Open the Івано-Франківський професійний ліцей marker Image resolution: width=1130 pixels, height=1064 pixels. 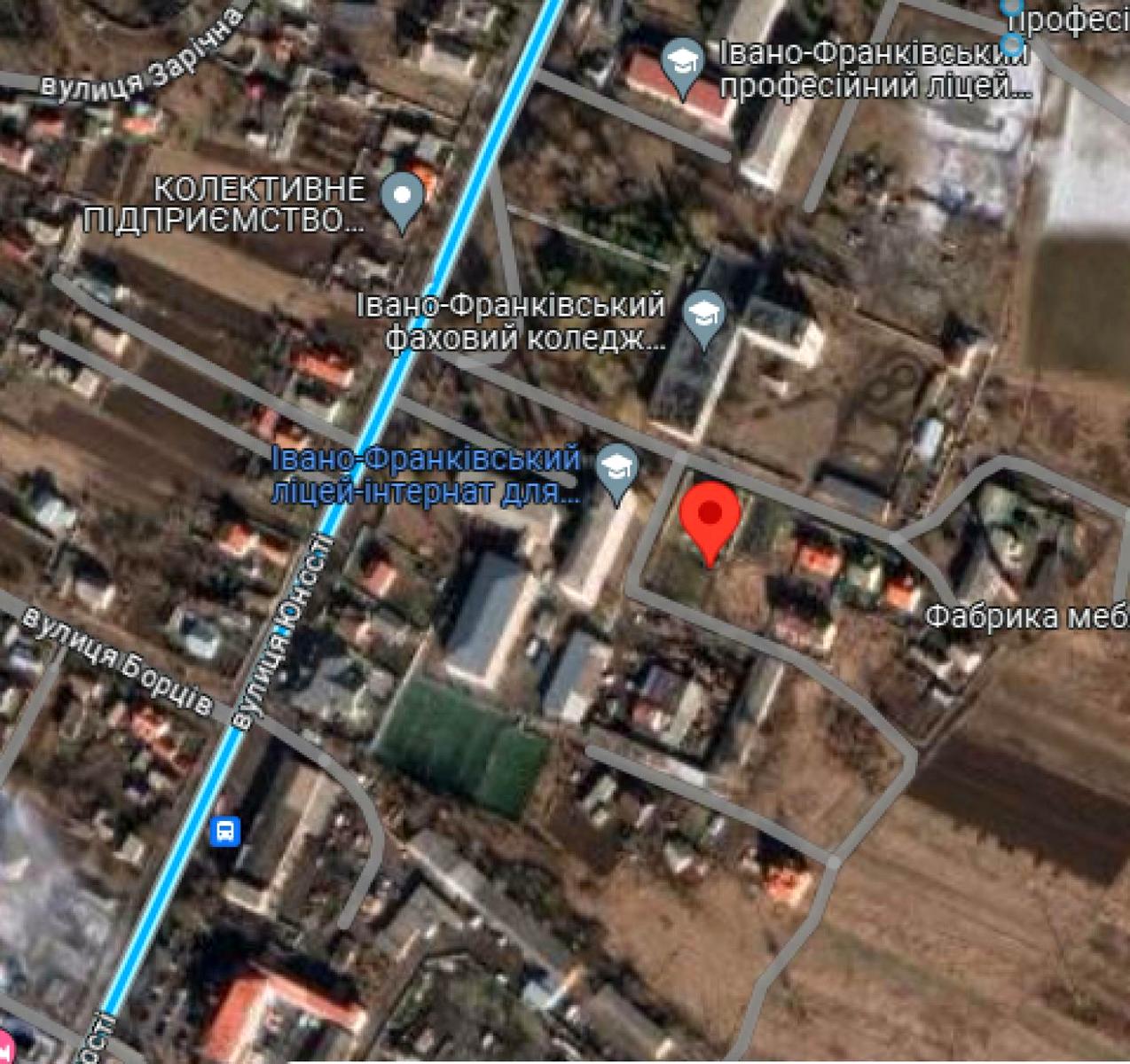tap(683, 66)
